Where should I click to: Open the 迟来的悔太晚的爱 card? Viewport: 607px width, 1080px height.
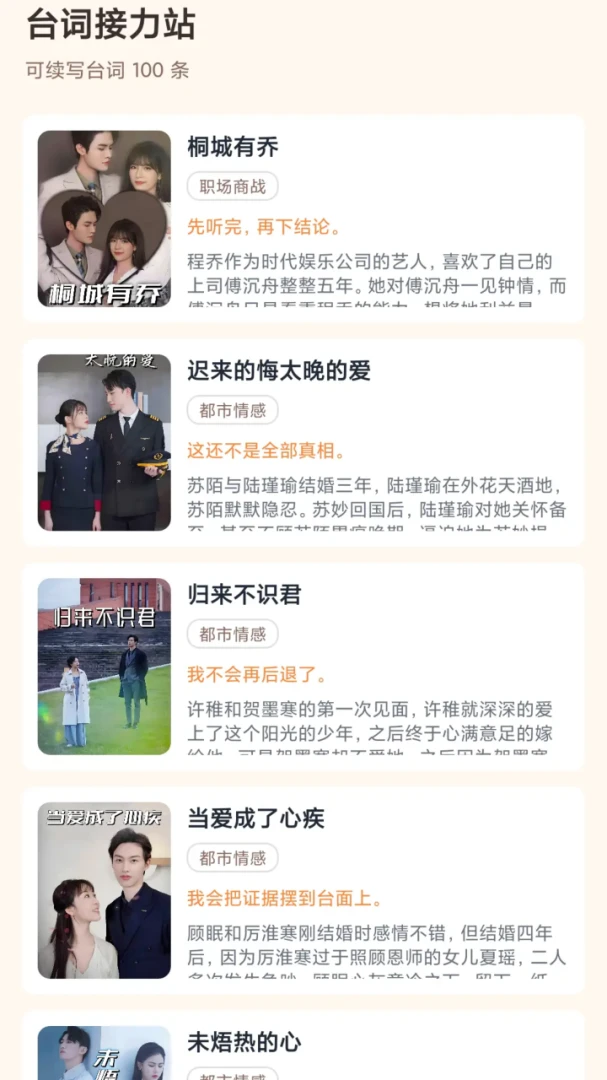click(303, 442)
